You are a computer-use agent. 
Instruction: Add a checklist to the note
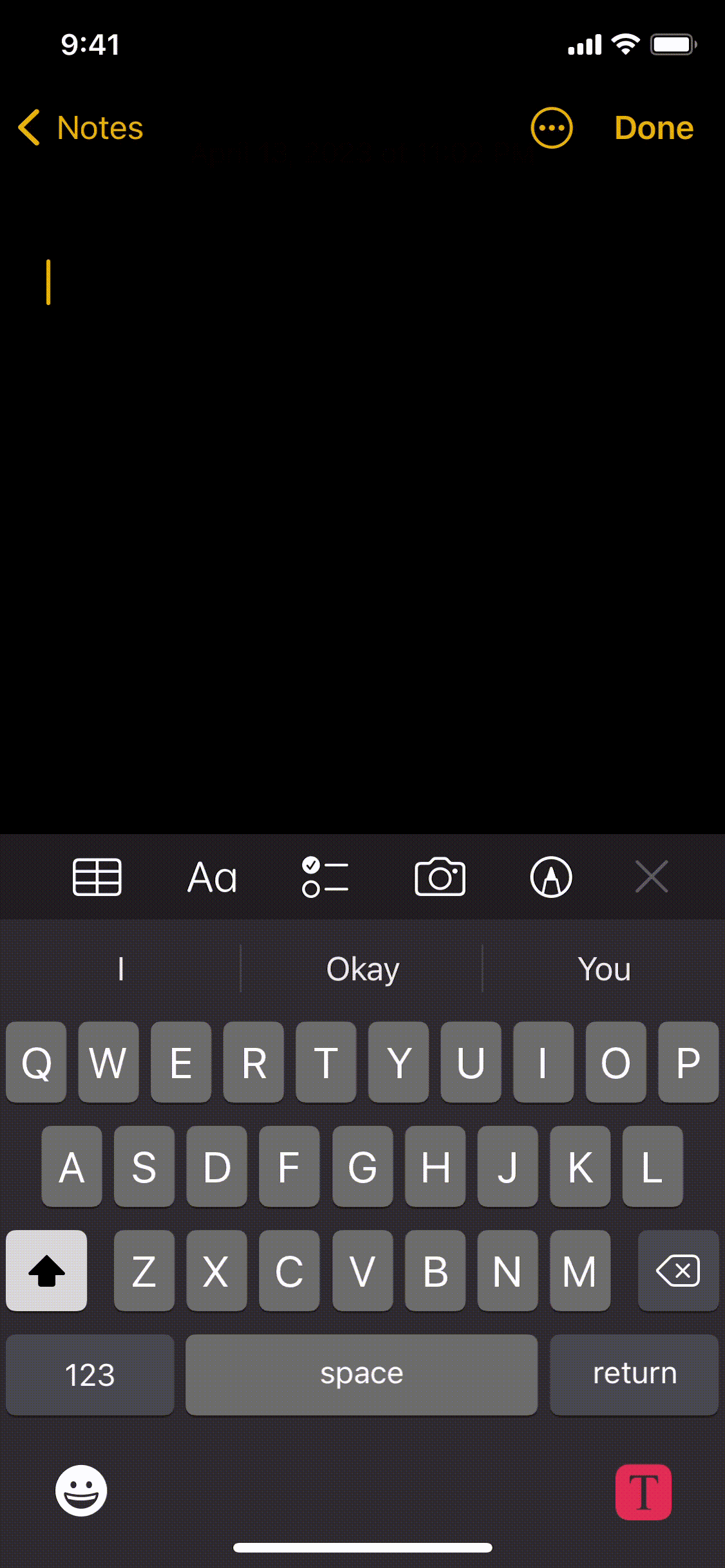click(325, 877)
